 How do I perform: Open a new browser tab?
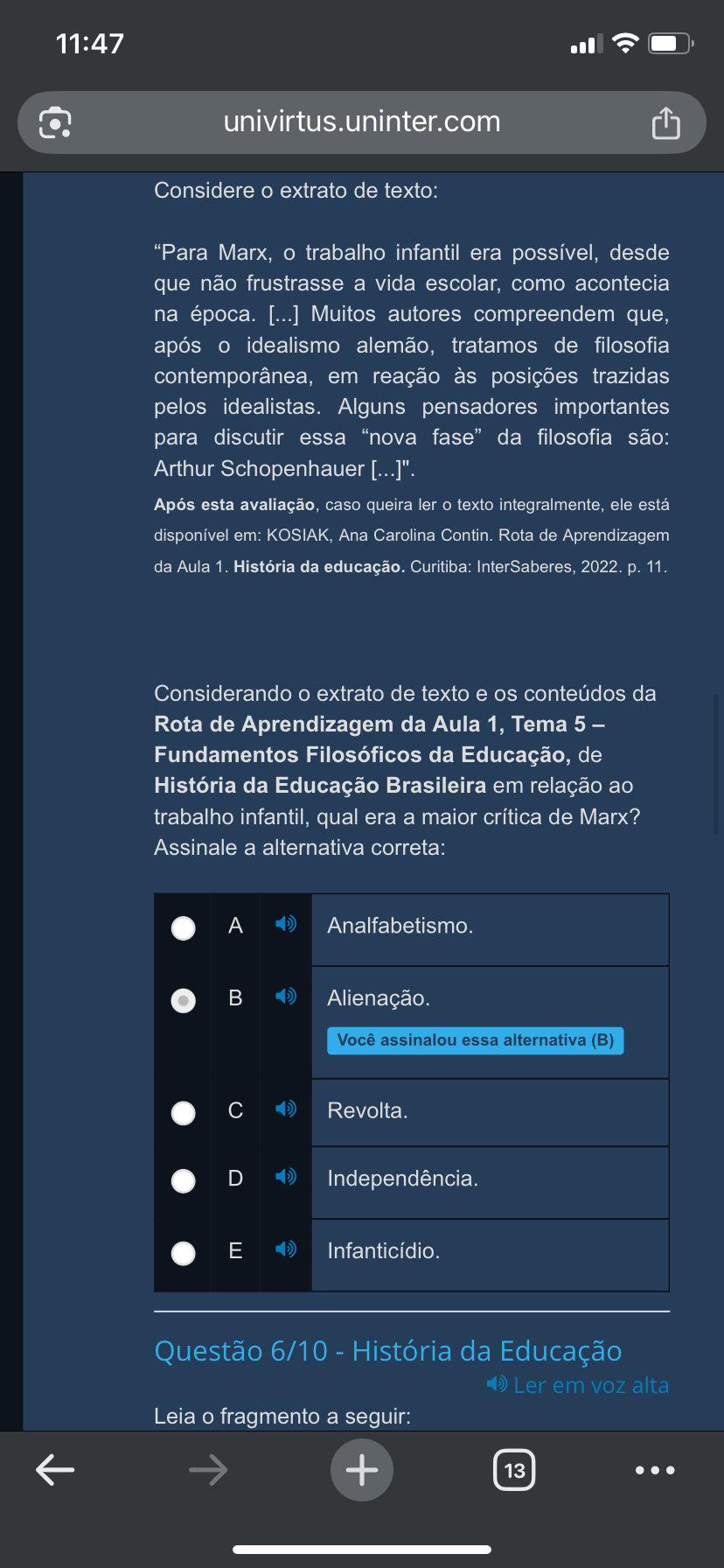click(362, 1470)
